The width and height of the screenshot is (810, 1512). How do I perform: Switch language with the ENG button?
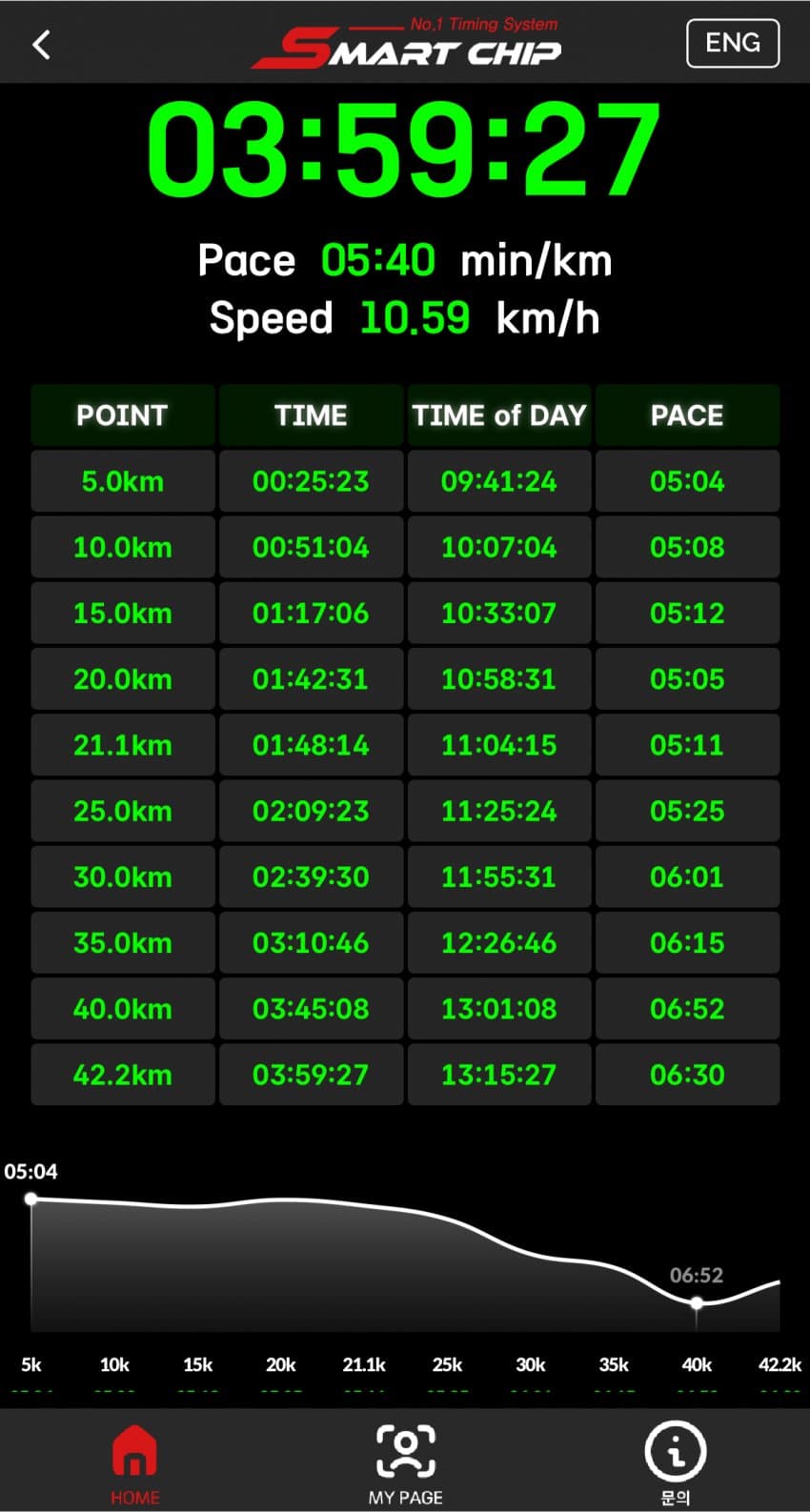tap(732, 43)
